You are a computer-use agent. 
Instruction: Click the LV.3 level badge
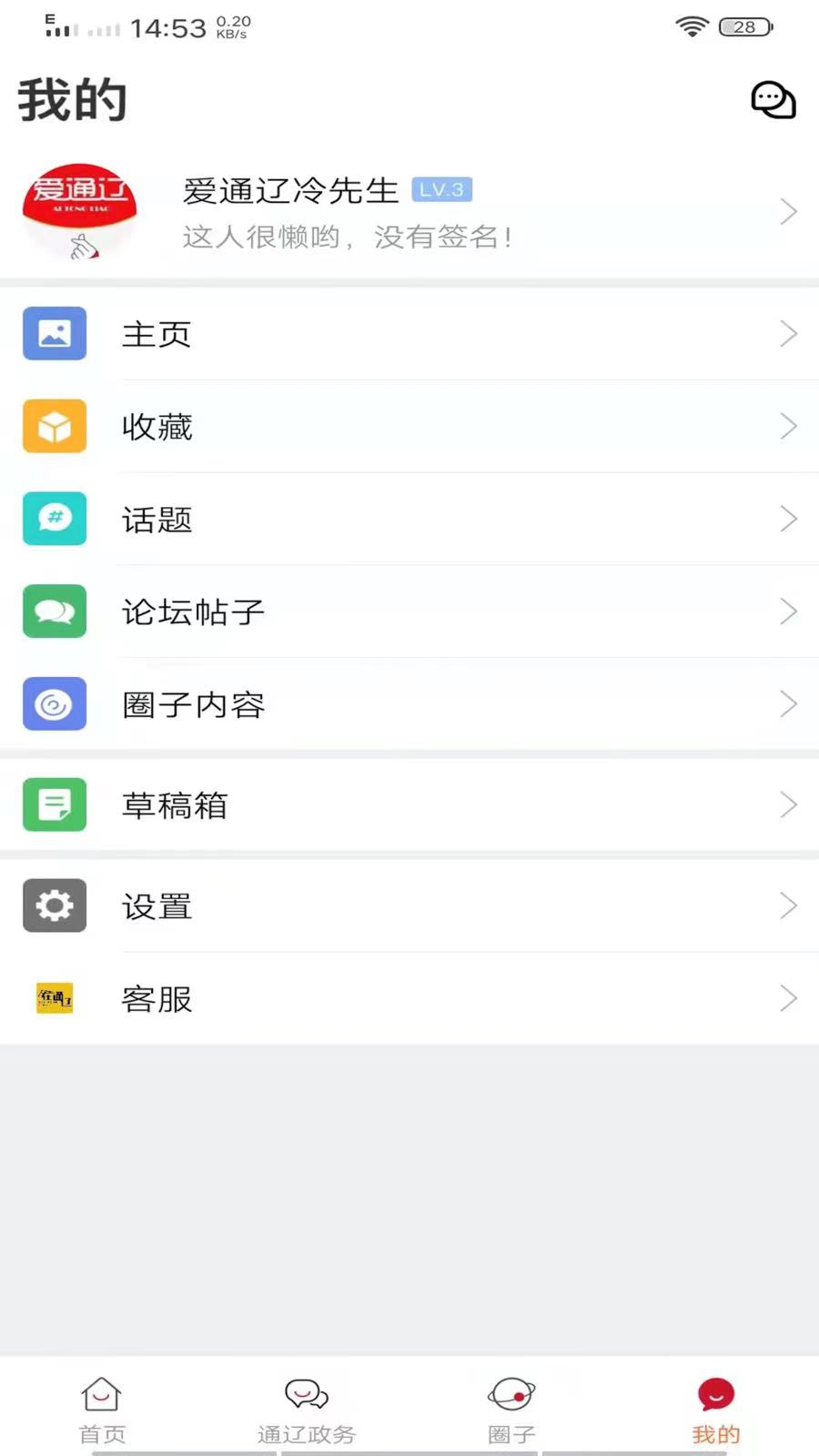pyautogui.click(x=441, y=189)
